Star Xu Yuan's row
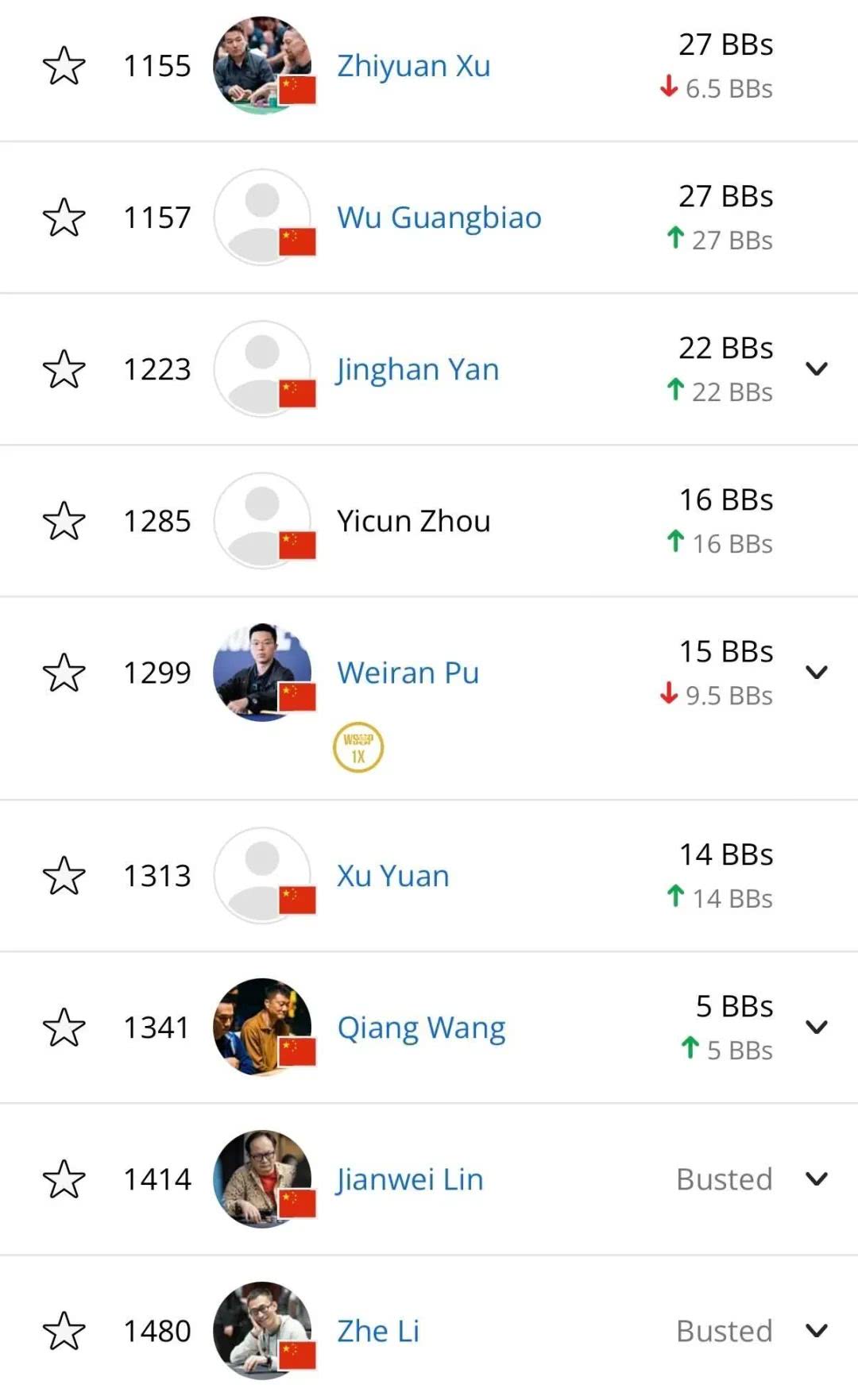858x1400 pixels. [64, 876]
